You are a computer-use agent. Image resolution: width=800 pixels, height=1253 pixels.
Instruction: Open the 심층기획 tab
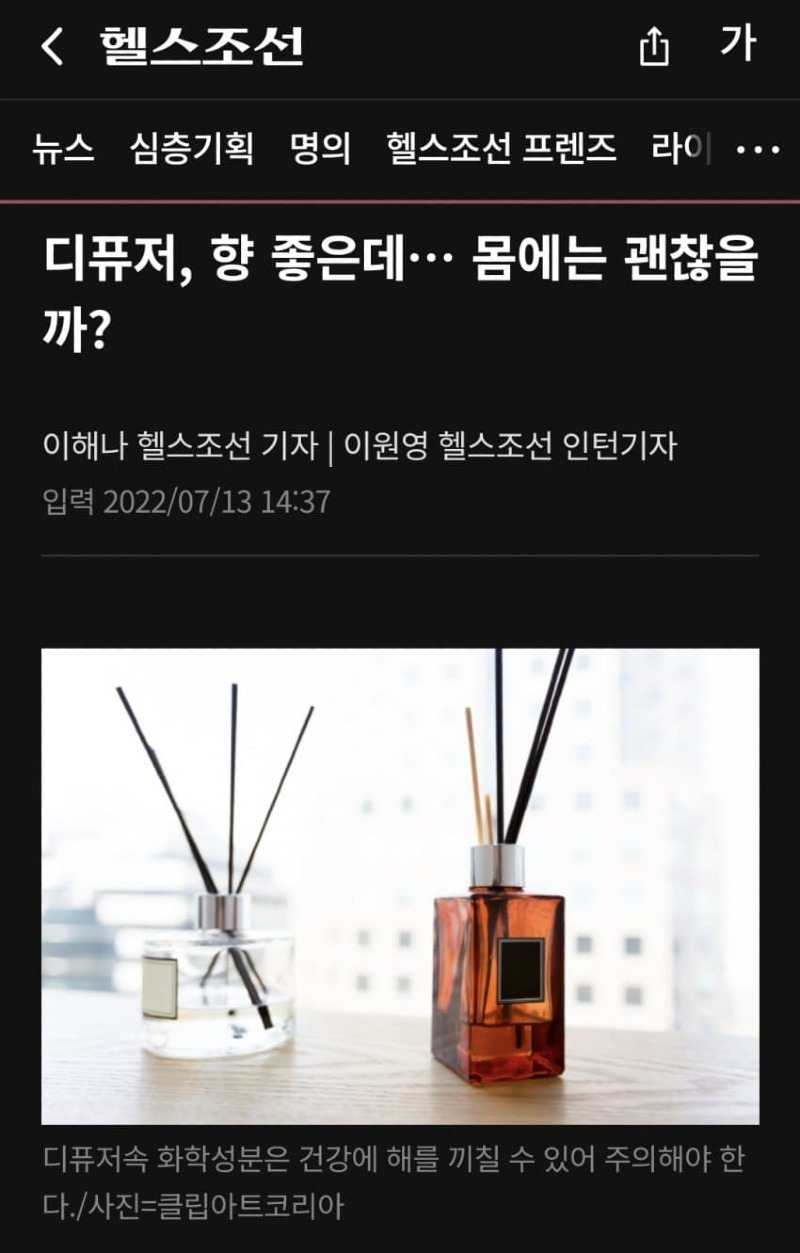click(191, 150)
